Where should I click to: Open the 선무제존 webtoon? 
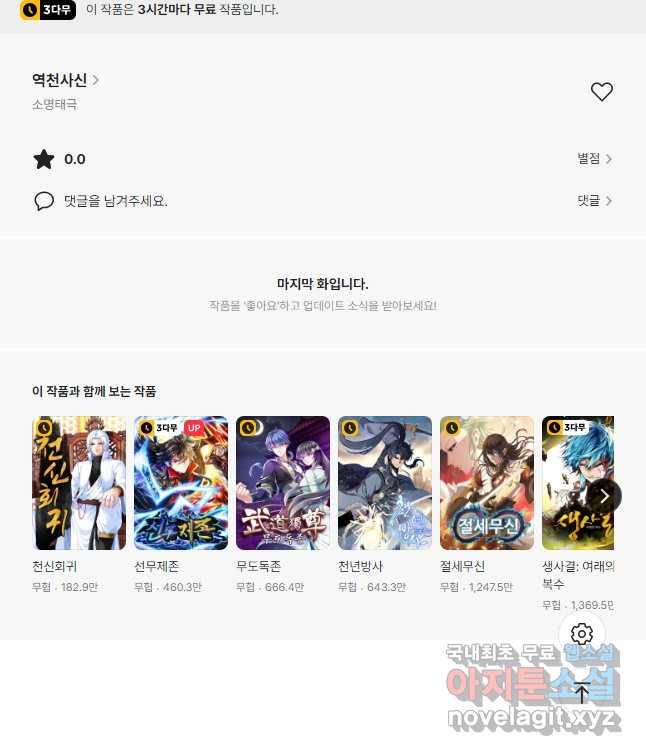coord(181,483)
